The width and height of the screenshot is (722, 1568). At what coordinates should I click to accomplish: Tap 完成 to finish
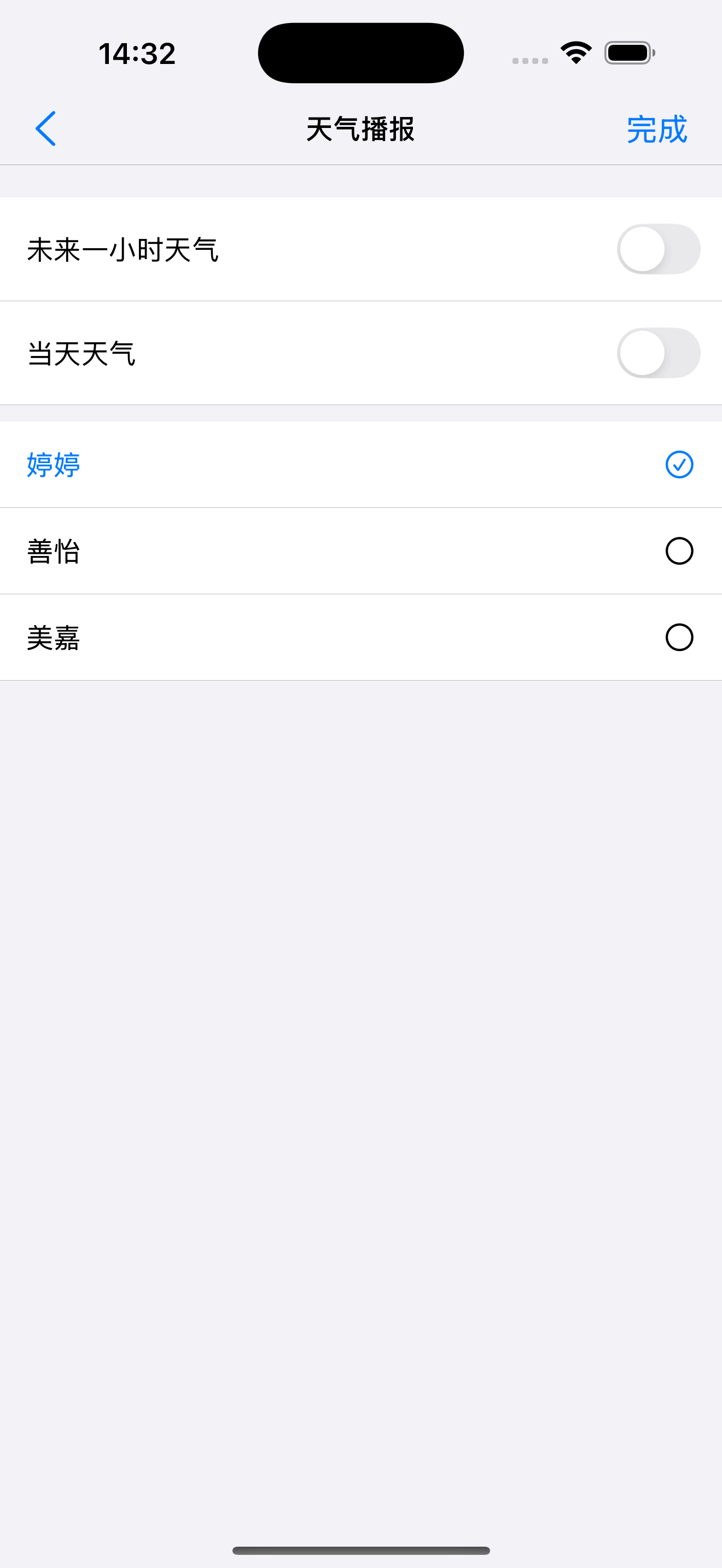(x=657, y=129)
